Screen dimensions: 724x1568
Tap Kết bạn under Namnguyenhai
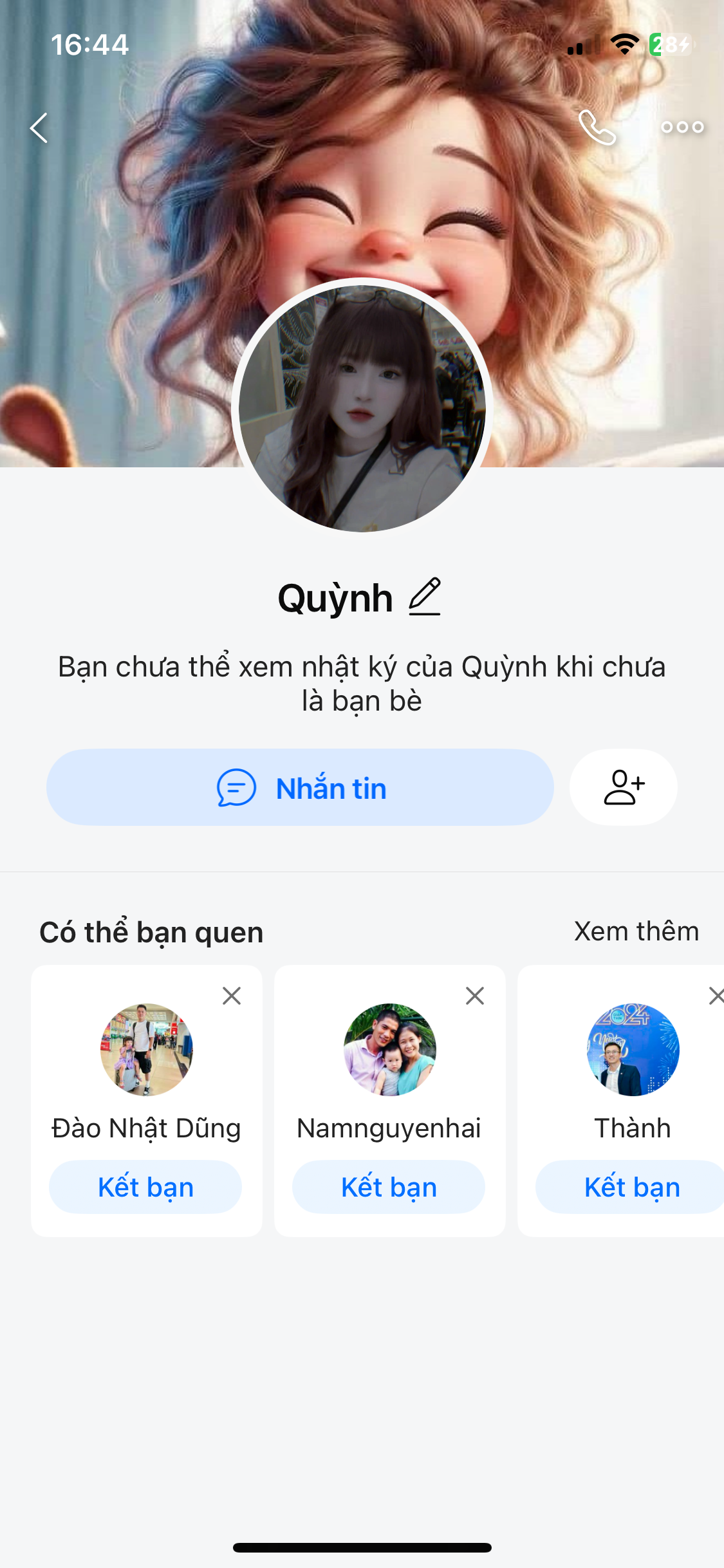389,1187
